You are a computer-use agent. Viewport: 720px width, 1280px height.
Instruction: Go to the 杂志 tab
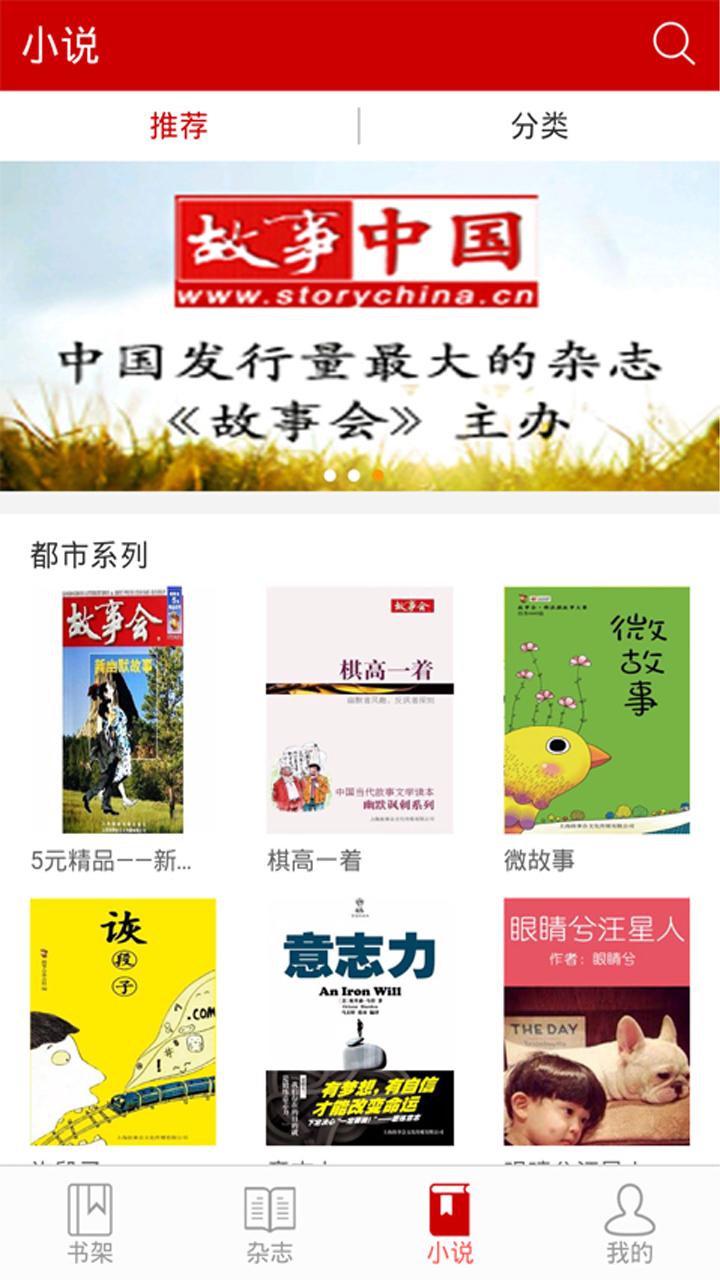[270, 1222]
